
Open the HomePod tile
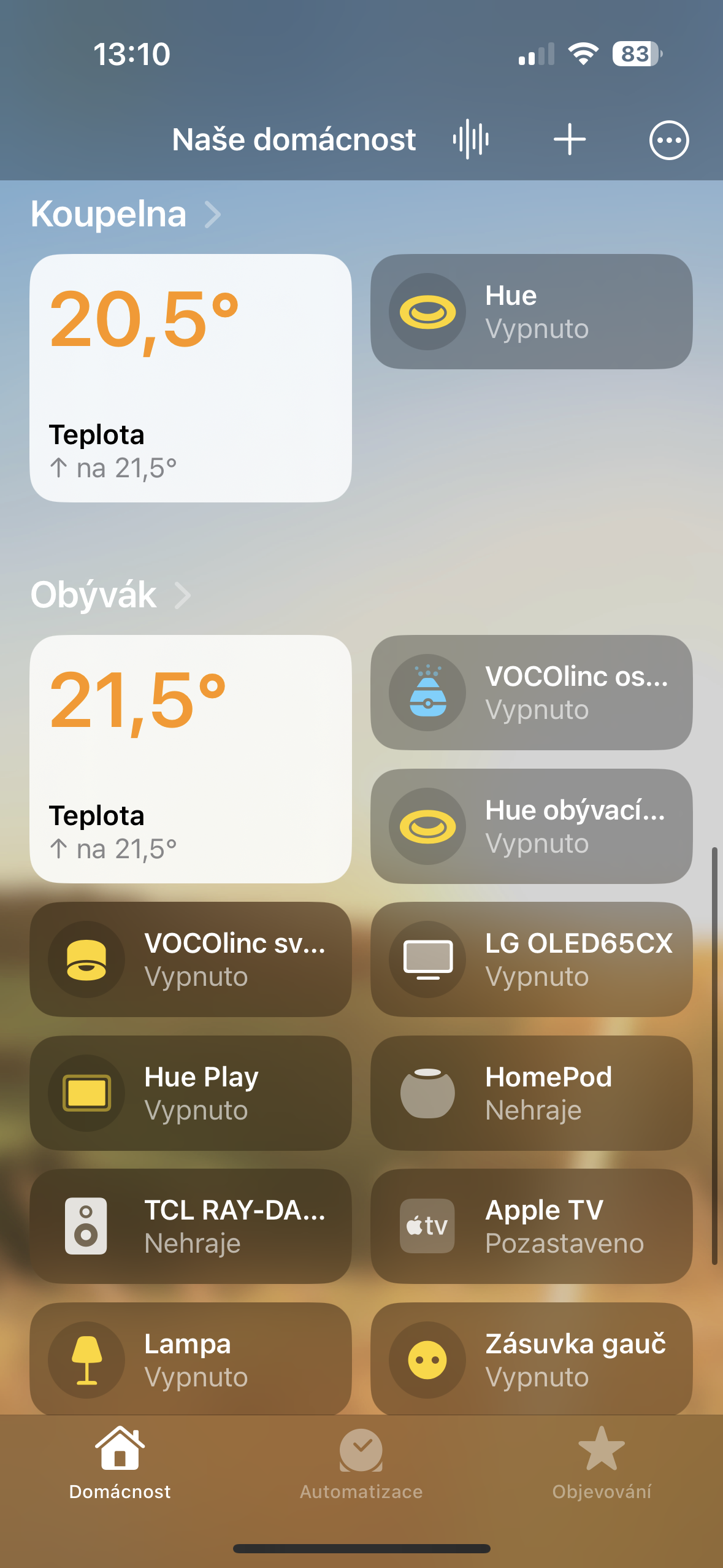[531, 1093]
